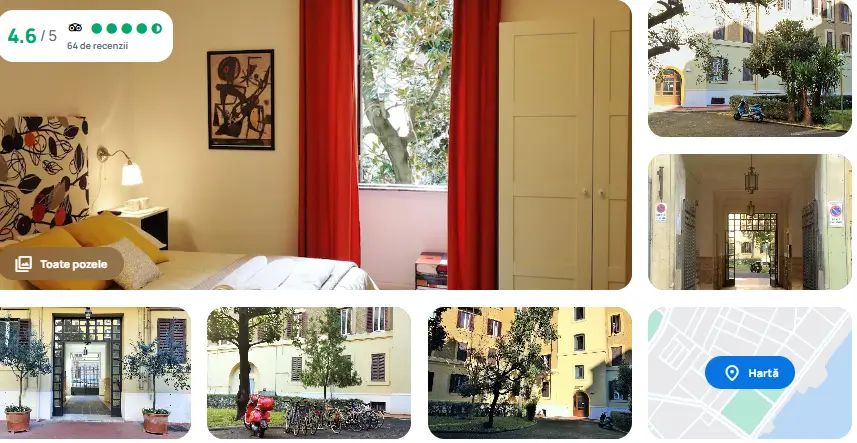This screenshot has width=857, height=443.
Task: Open the photo with red scooter and bicycles
Action: click(309, 372)
